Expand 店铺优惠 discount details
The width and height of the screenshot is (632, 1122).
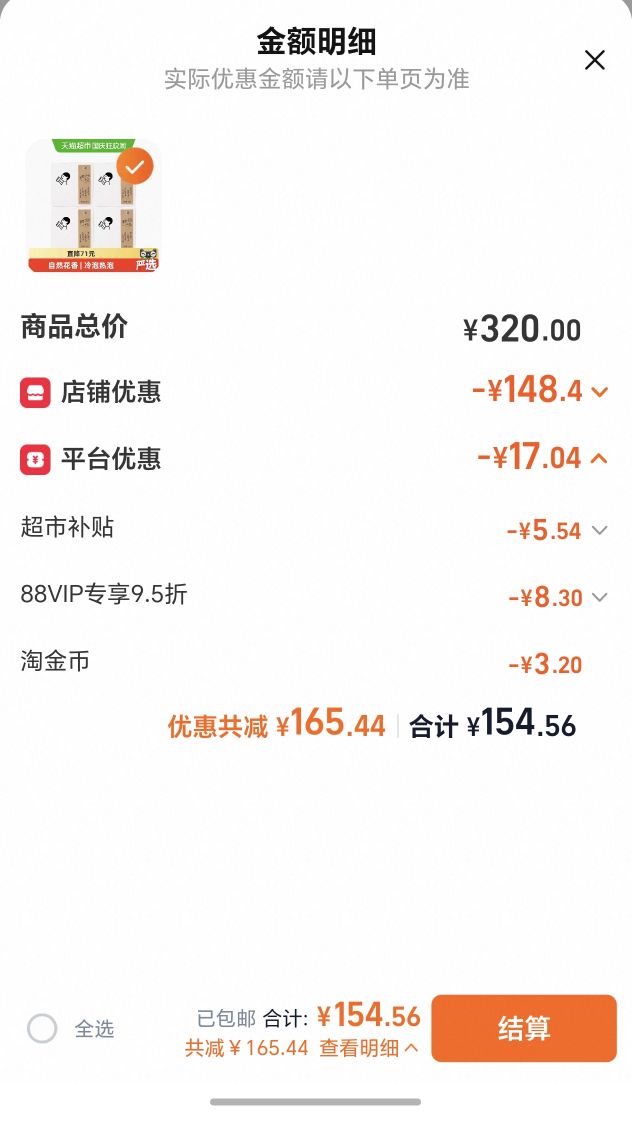(x=600, y=392)
